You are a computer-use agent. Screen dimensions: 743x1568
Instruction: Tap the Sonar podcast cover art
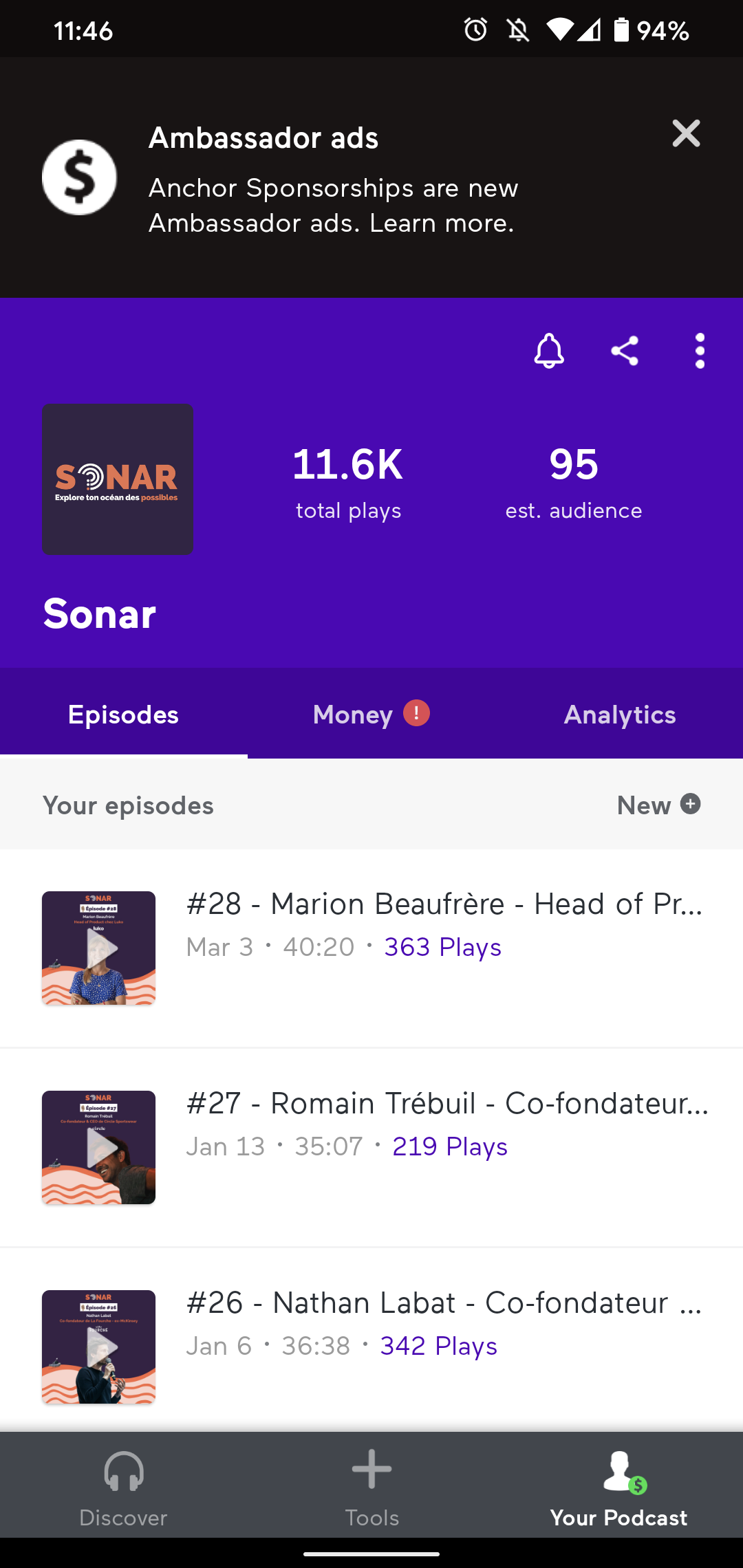[118, 479]
